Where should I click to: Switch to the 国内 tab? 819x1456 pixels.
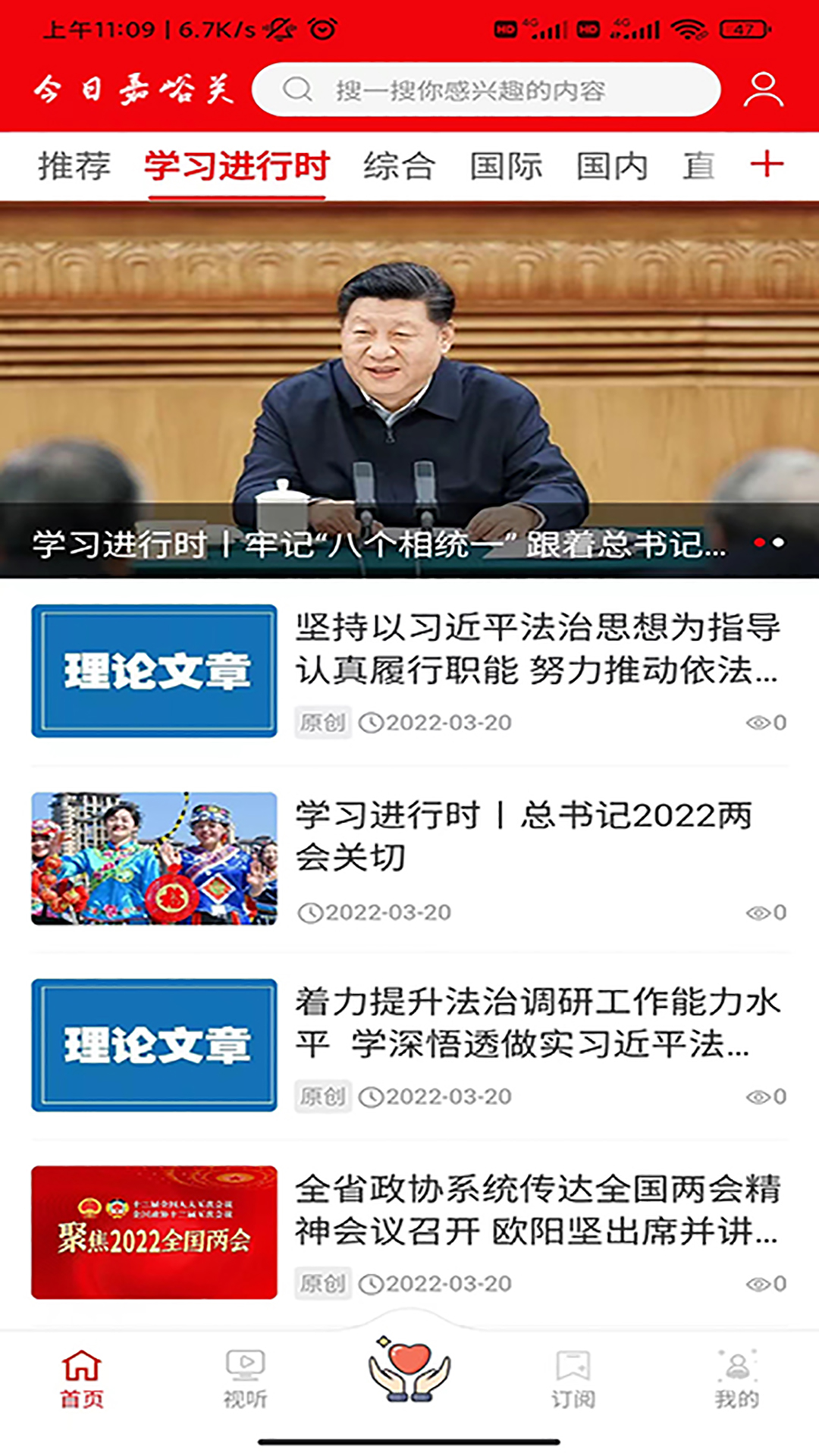pyautogui.click(x=612, y=166)
